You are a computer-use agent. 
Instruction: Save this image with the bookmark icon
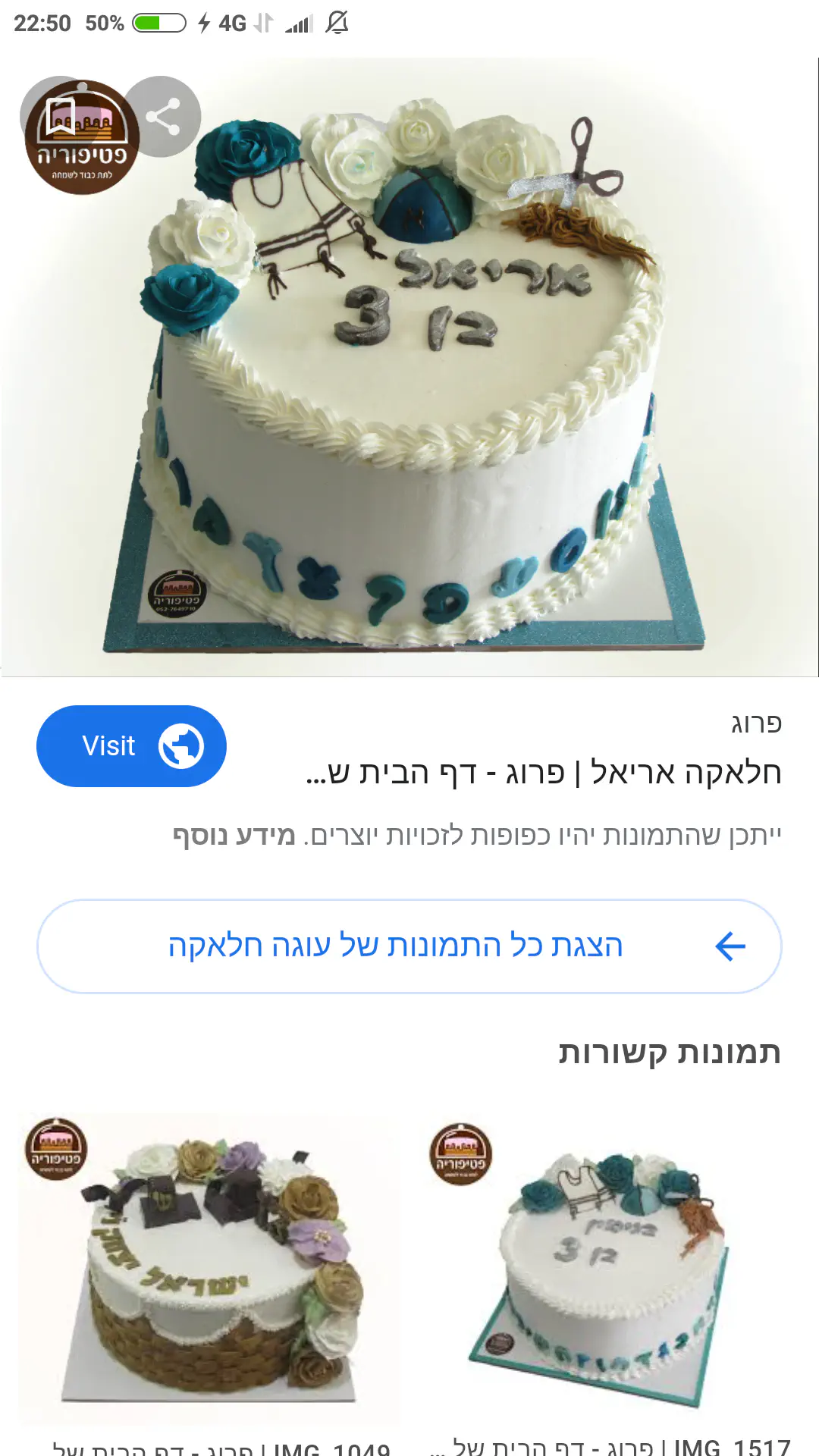click(x=61, y=116)
